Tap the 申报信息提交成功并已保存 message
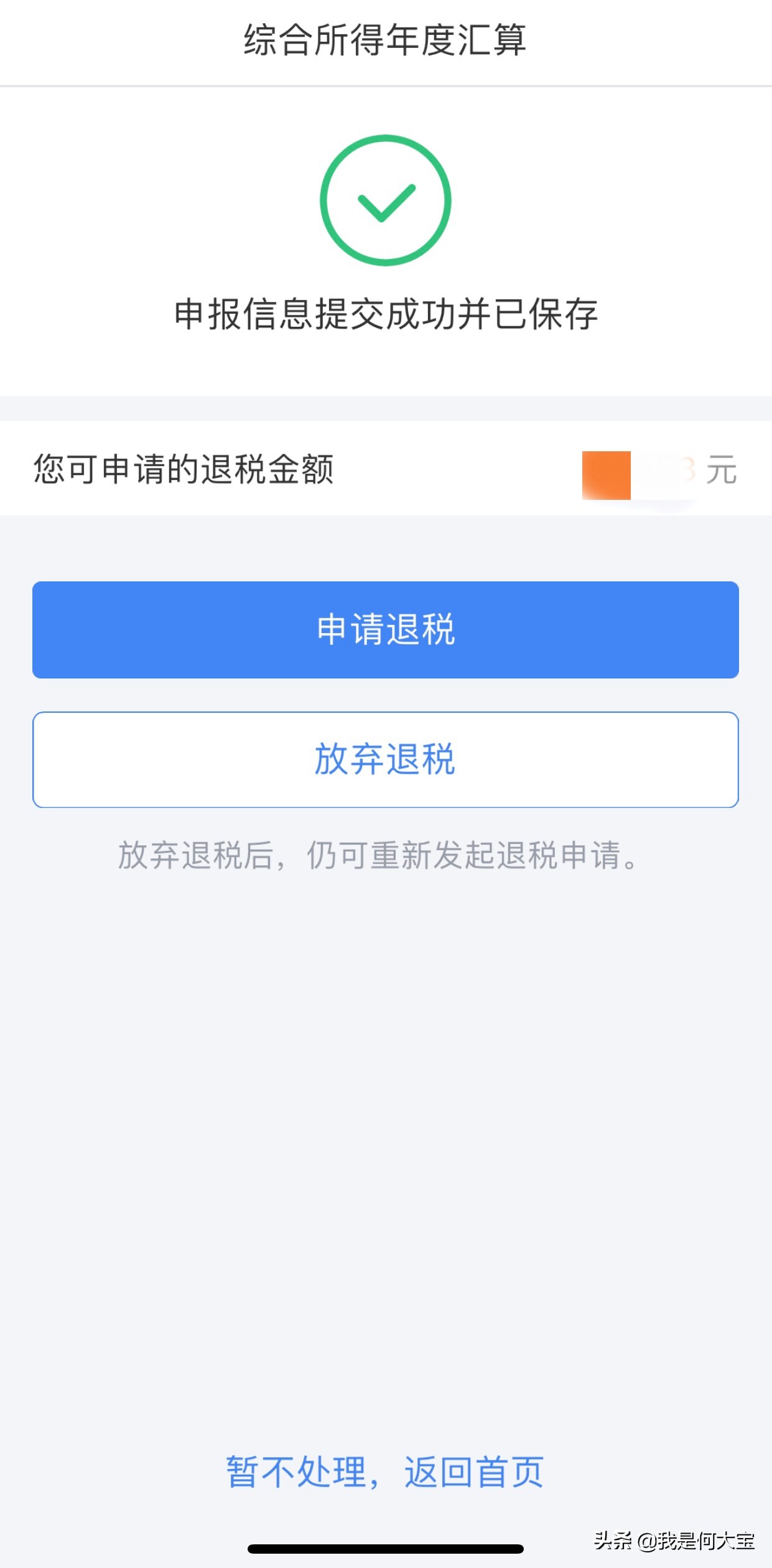The image size is (772, 1568). 386,314
